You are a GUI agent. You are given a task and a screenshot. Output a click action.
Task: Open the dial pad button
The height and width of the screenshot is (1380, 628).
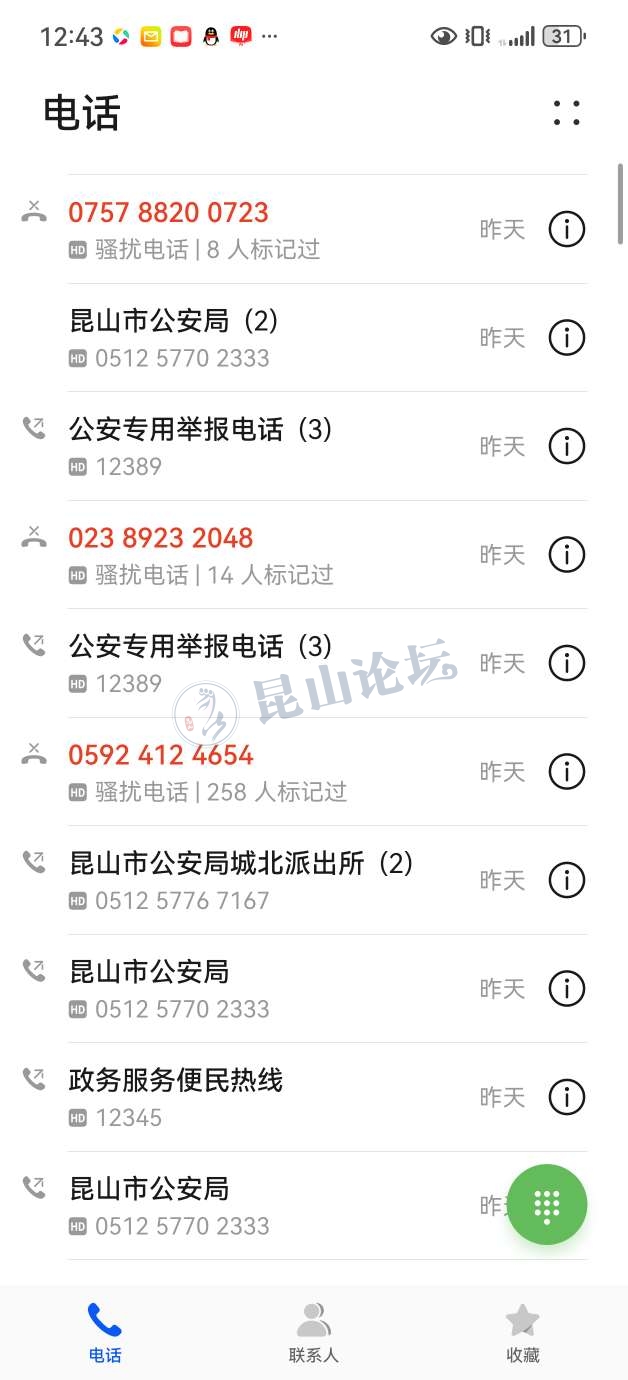click(547, 1205)
